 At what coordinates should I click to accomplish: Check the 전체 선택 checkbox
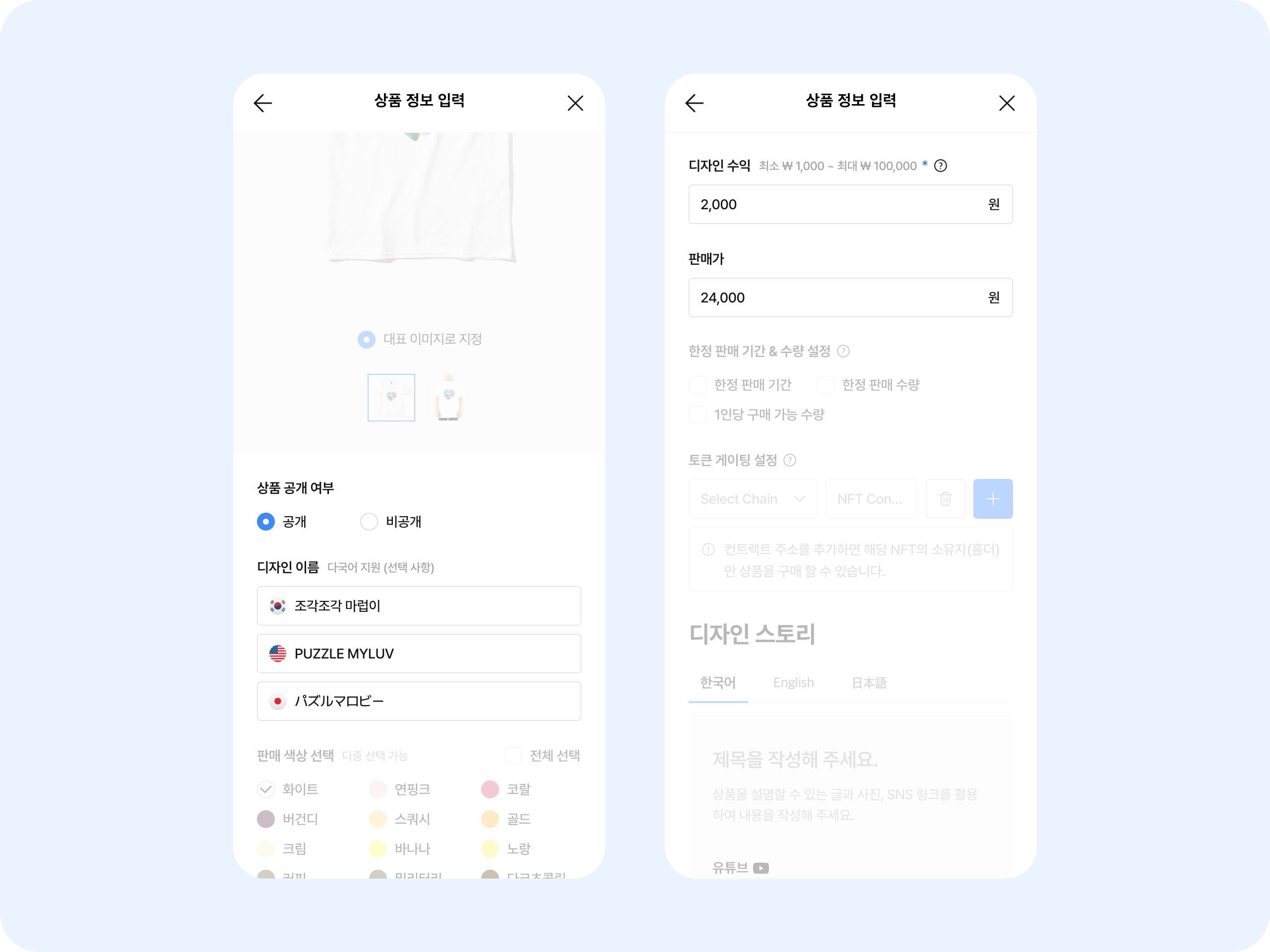pyautogui.click(x=512, y=756)
